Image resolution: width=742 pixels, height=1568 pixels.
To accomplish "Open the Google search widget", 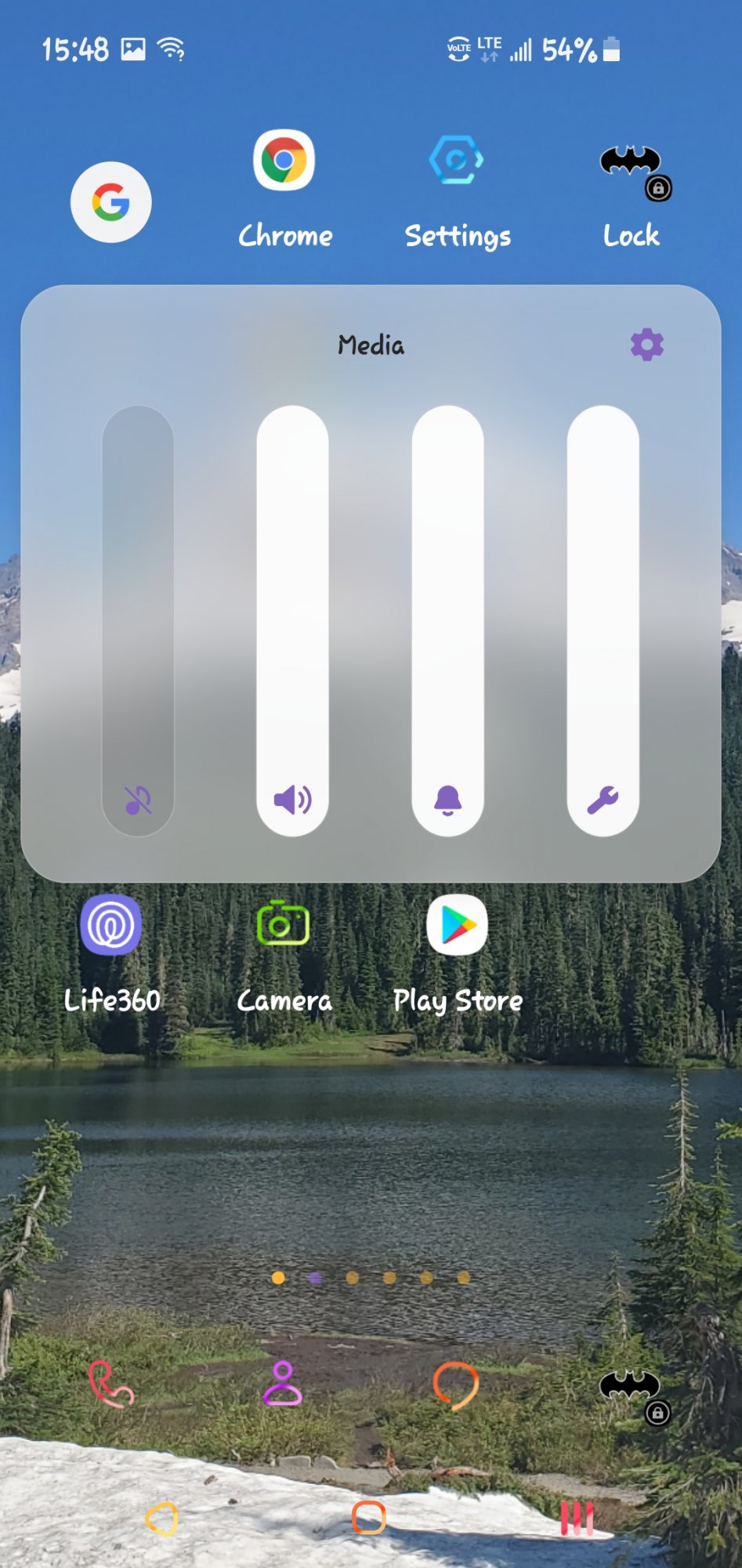I will [x=110, y=202].
